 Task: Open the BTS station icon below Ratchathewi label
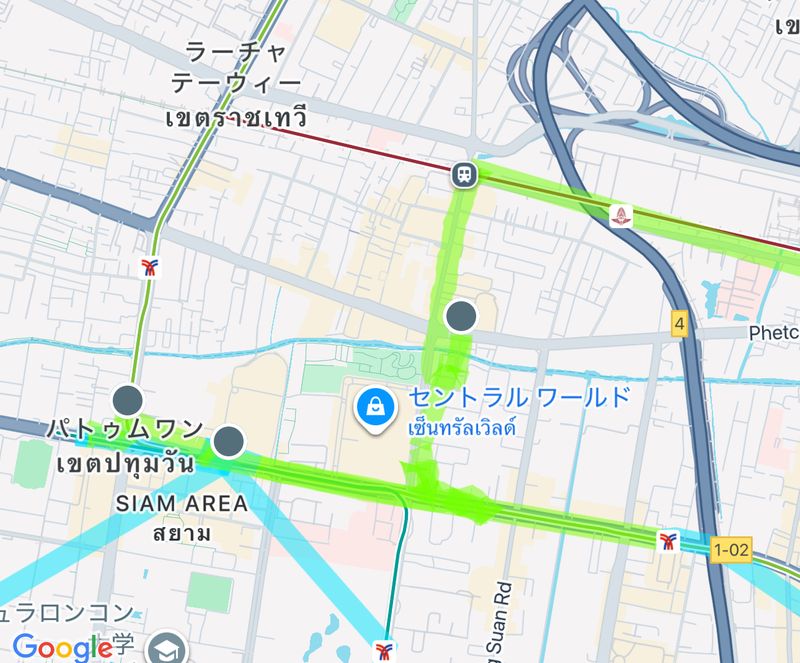[x=148, y=267]
